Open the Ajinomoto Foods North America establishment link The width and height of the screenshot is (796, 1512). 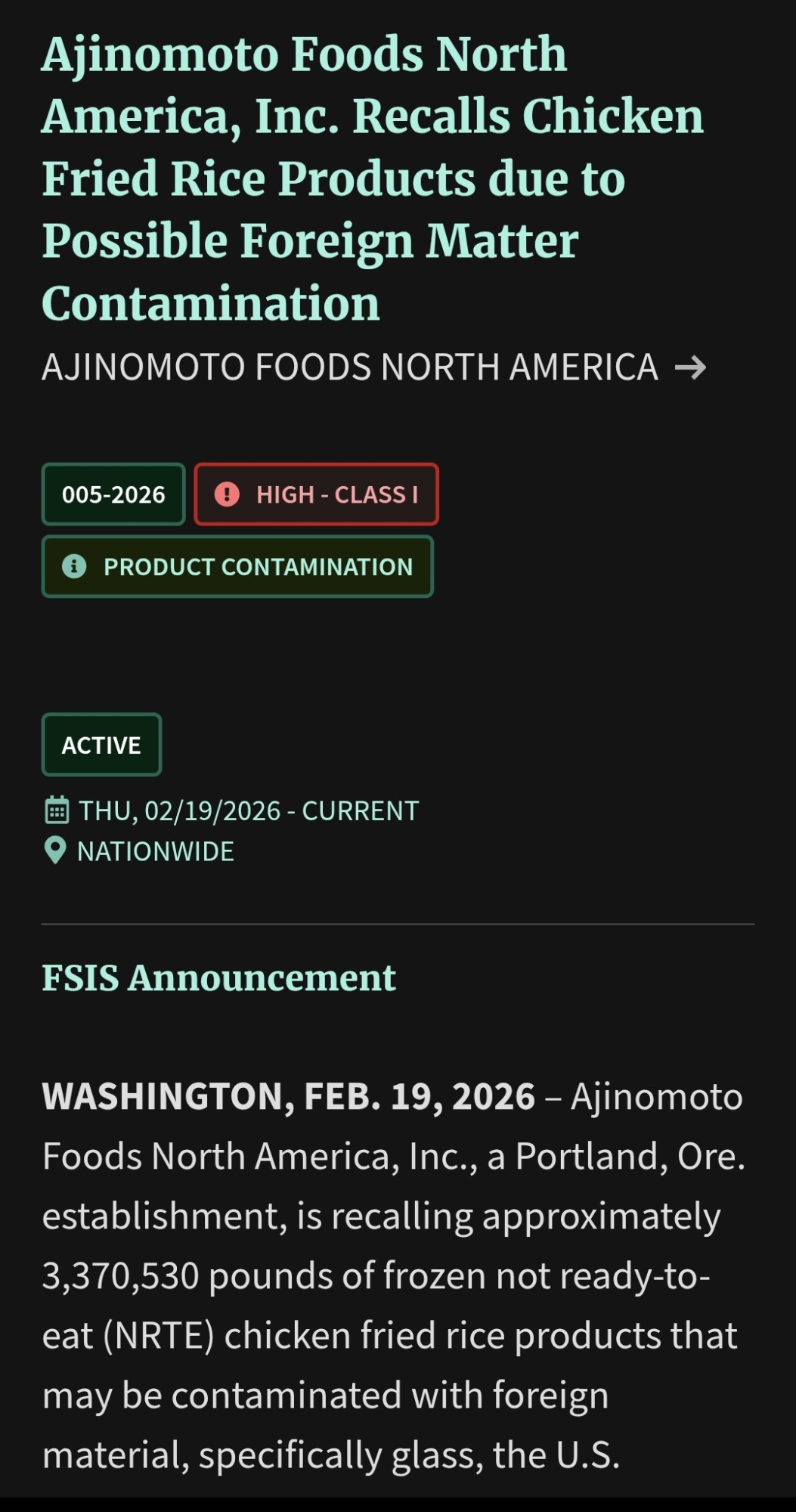(373, 368)
